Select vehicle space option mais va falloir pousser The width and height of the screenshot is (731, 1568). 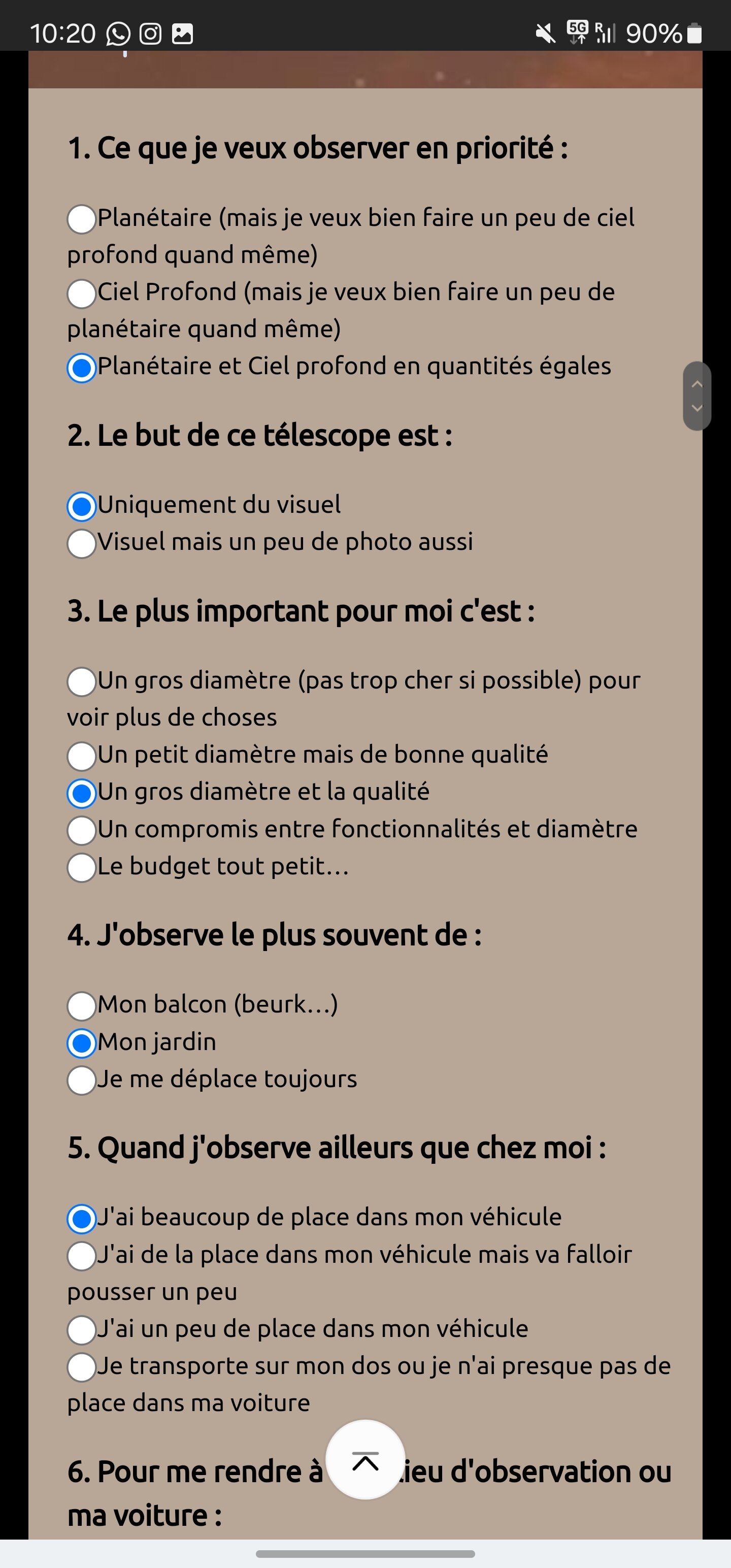(x=81, y=1256)
